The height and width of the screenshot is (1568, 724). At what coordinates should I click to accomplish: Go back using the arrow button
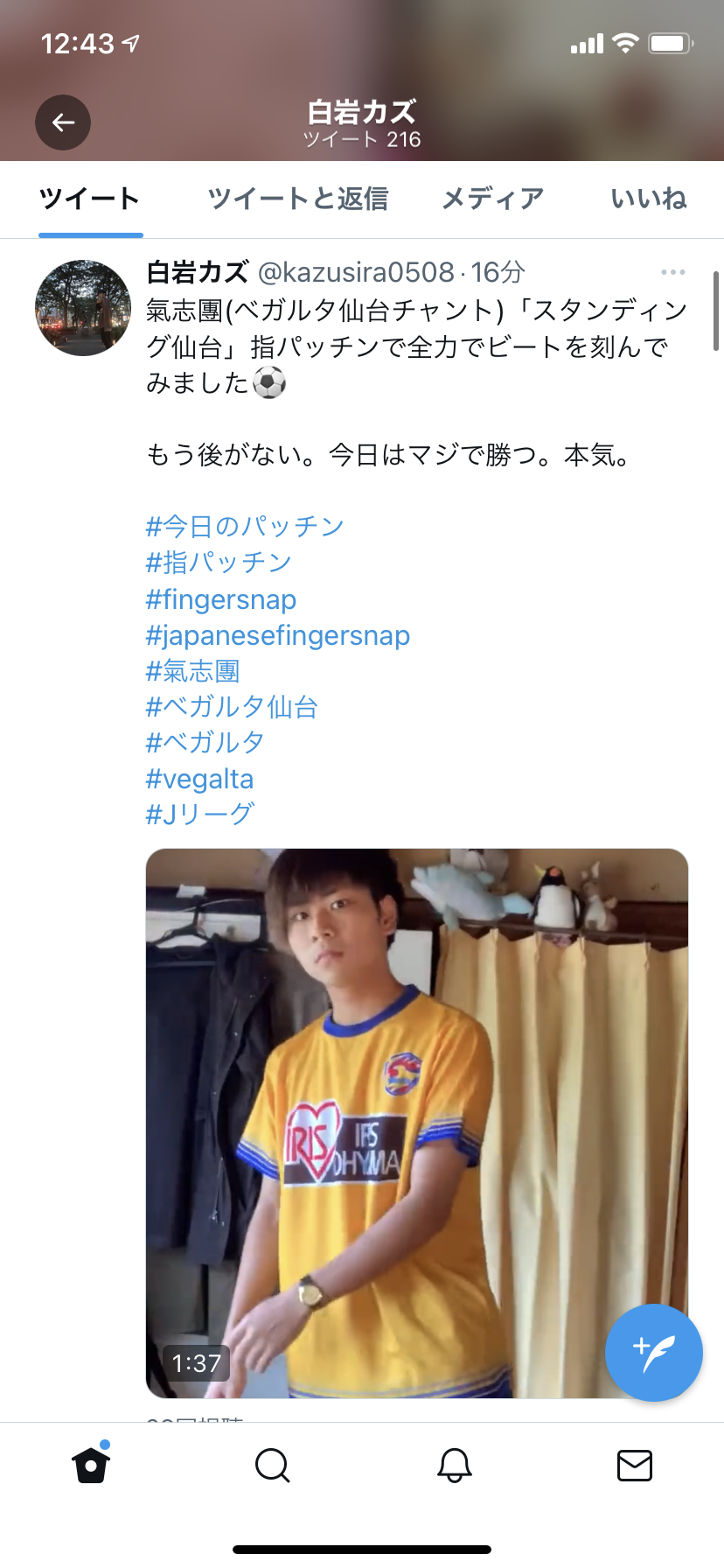63,122
